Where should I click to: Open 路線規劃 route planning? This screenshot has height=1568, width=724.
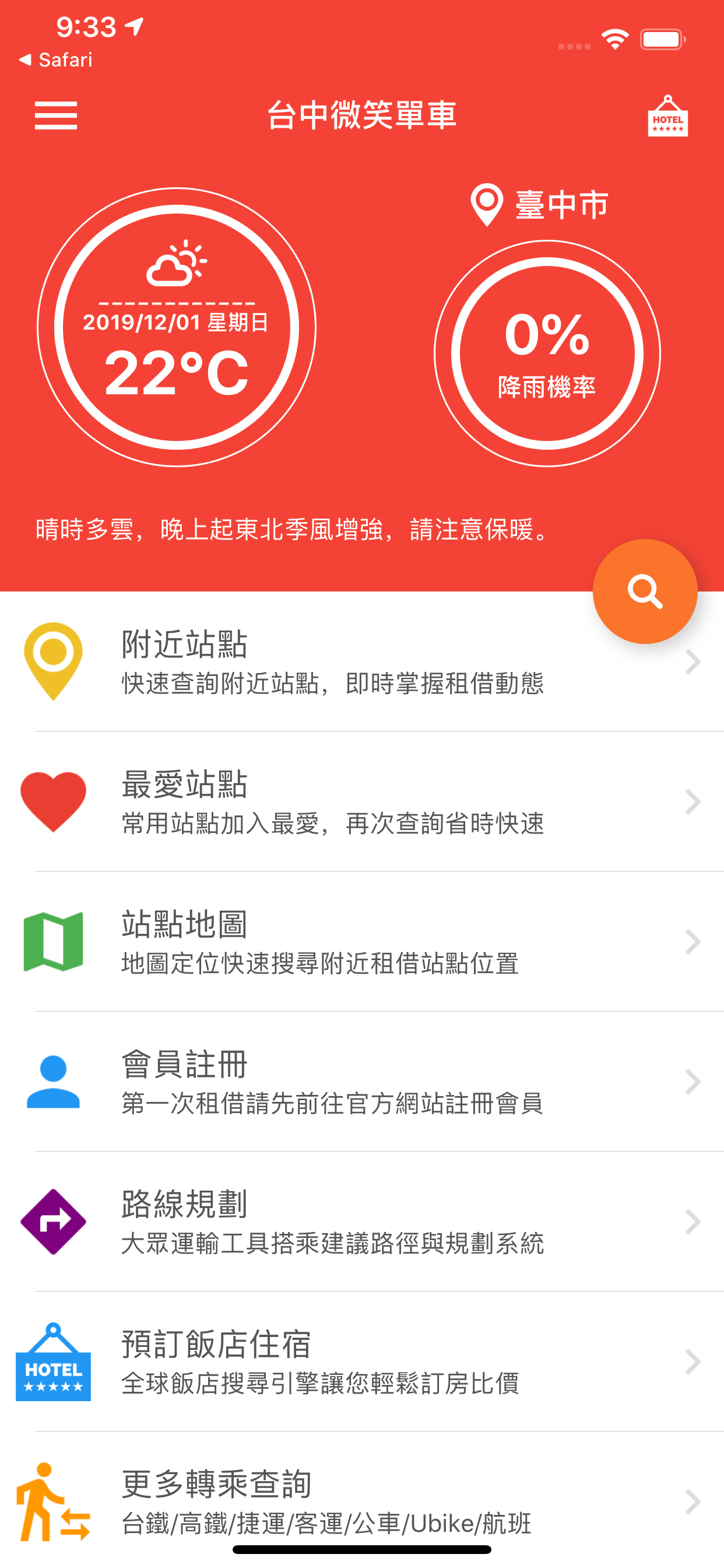362,1221
